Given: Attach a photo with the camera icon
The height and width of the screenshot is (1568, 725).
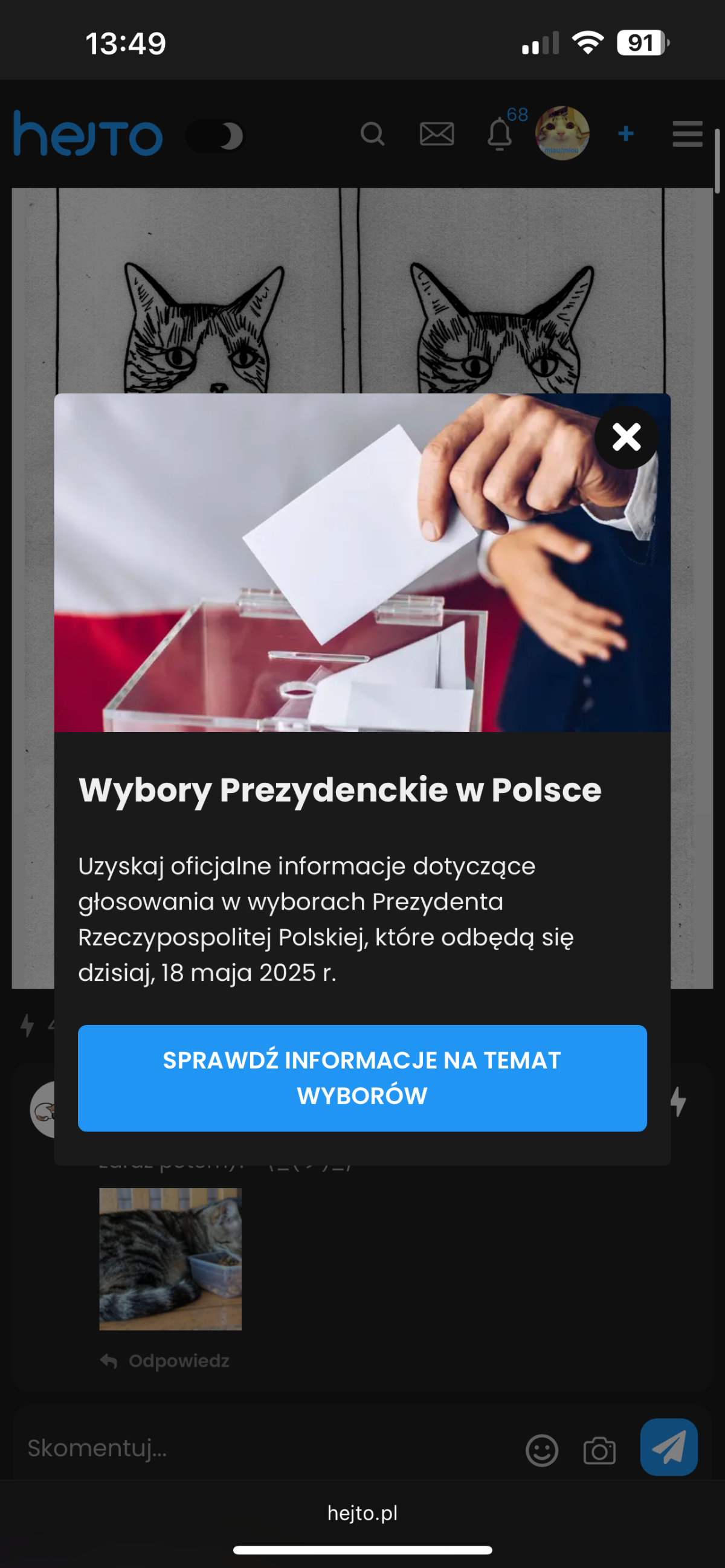Looking at the screenshot, I should click(599, 1451).
